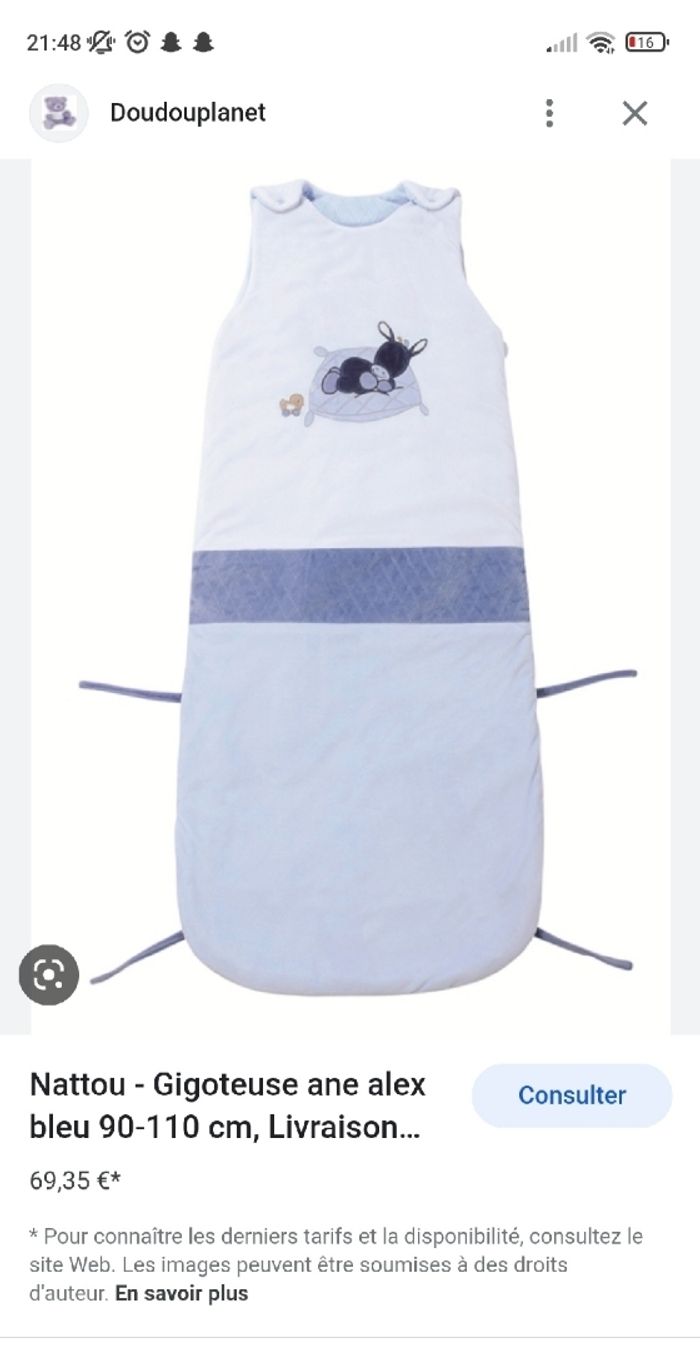700x1350 pixels.
Task: Open the En savoir plus link
Action: click(x=181, y=1293)
